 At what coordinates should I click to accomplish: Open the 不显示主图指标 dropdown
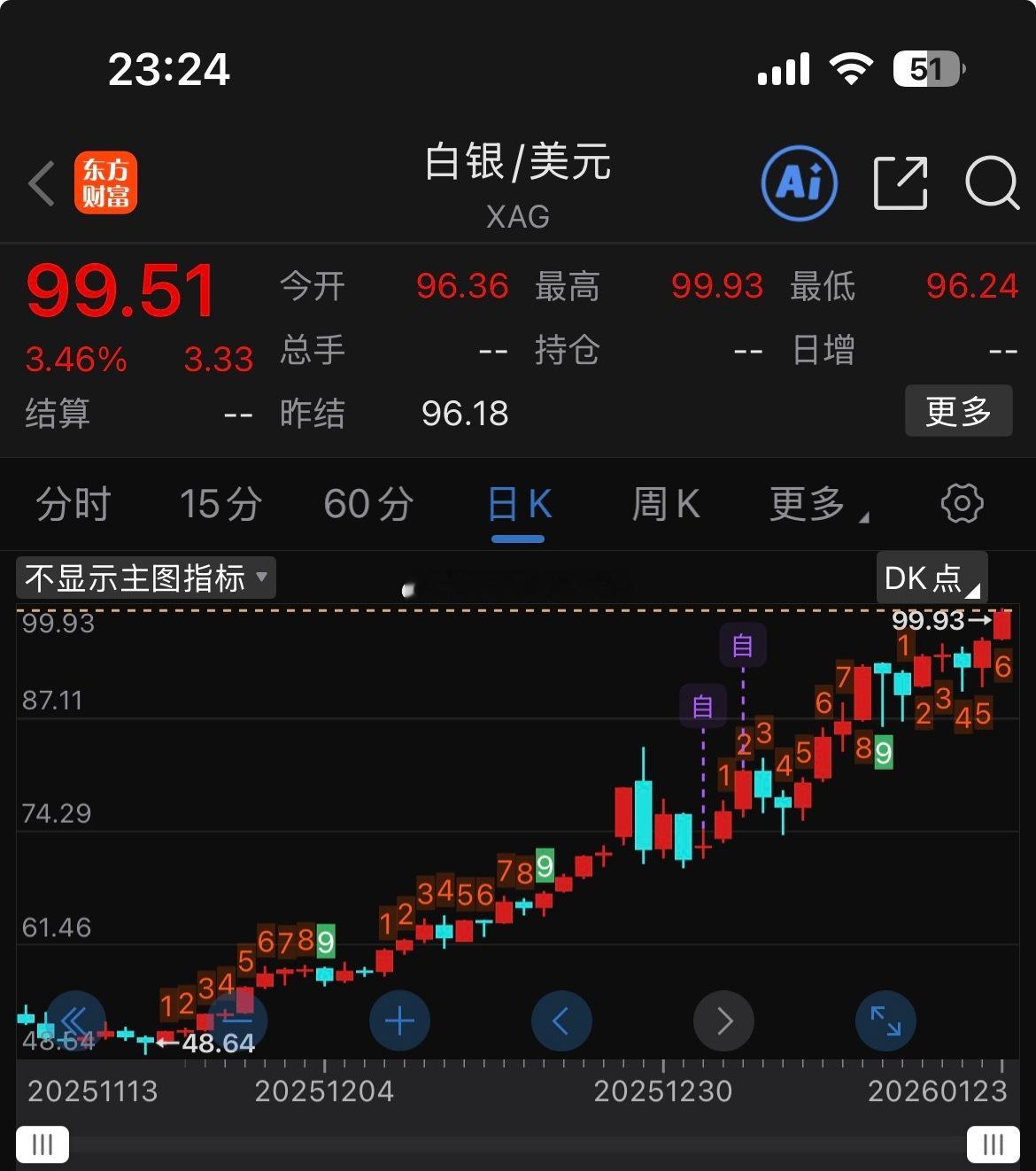click(x=144, y=577)
